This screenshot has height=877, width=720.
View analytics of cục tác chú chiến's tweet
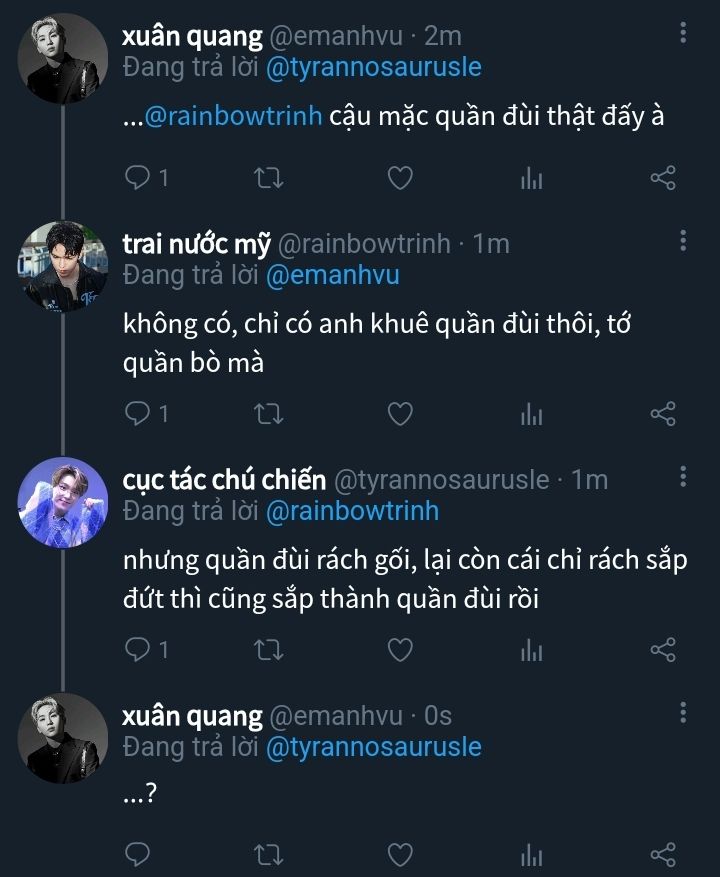click(x=531, y=651)
